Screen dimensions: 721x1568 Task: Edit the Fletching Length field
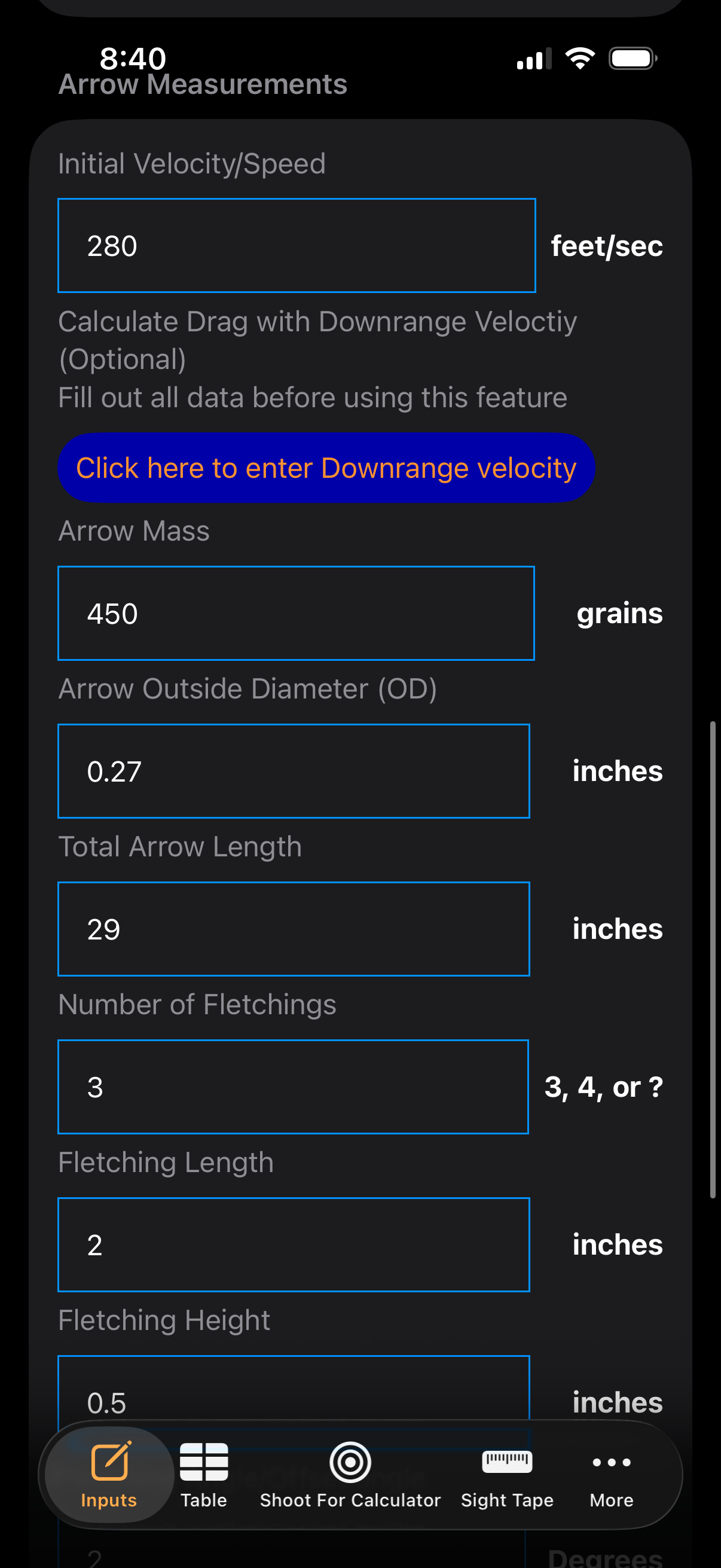294,1244
